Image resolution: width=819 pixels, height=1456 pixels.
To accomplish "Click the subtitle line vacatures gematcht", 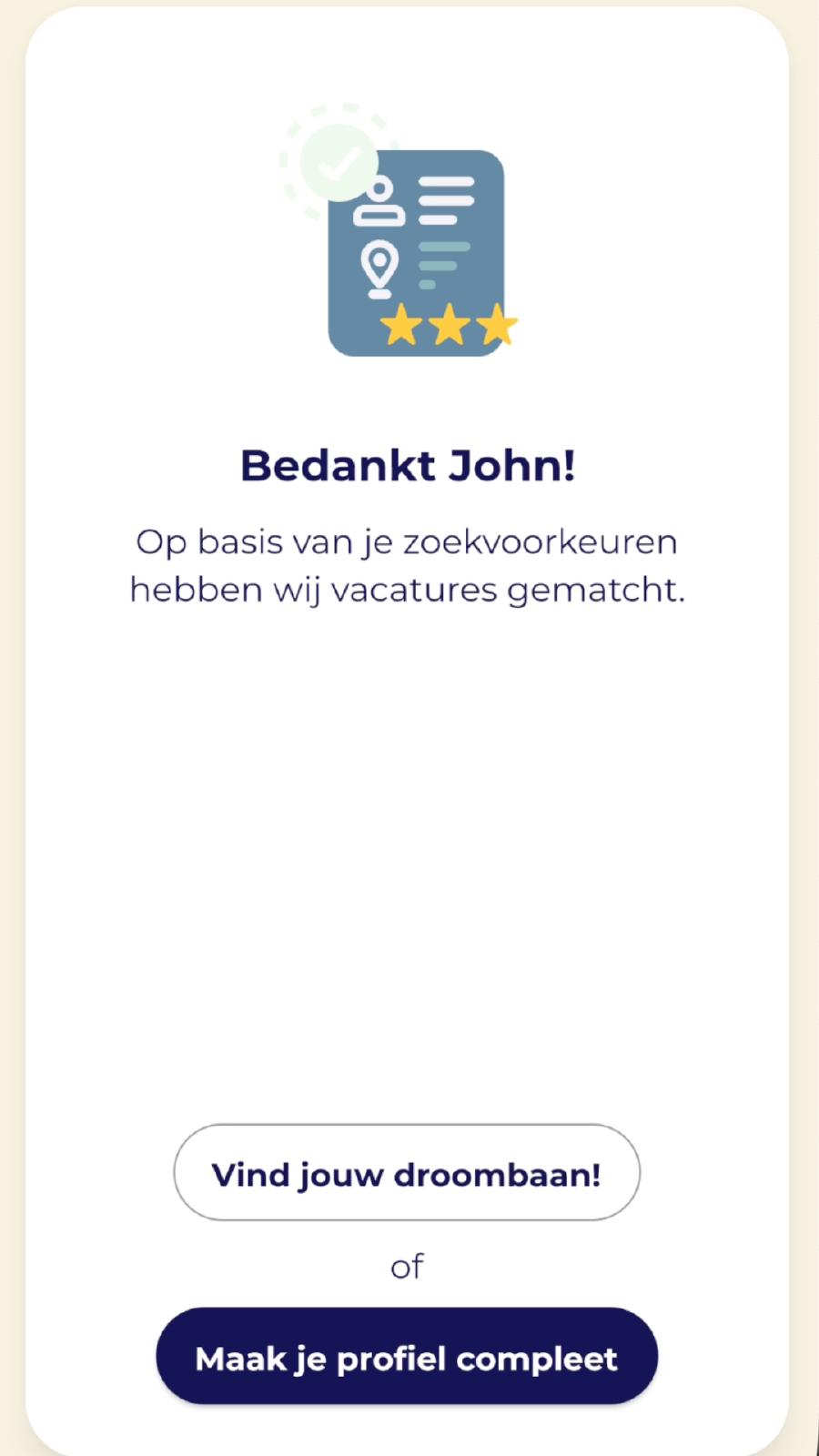I will 409,590.
